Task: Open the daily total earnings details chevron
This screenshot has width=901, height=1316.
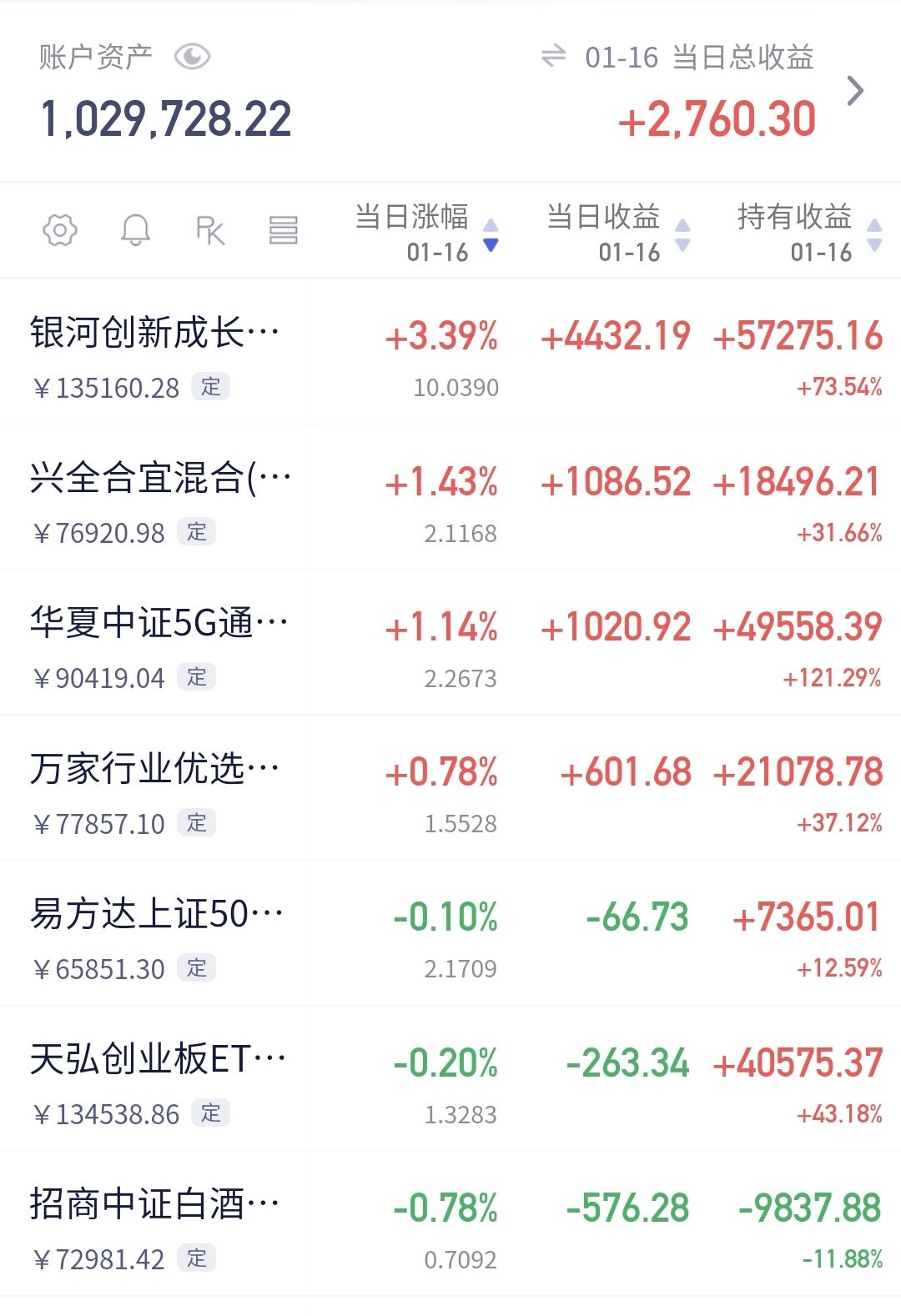Action: pyautogui.click(x=855, y=91)
